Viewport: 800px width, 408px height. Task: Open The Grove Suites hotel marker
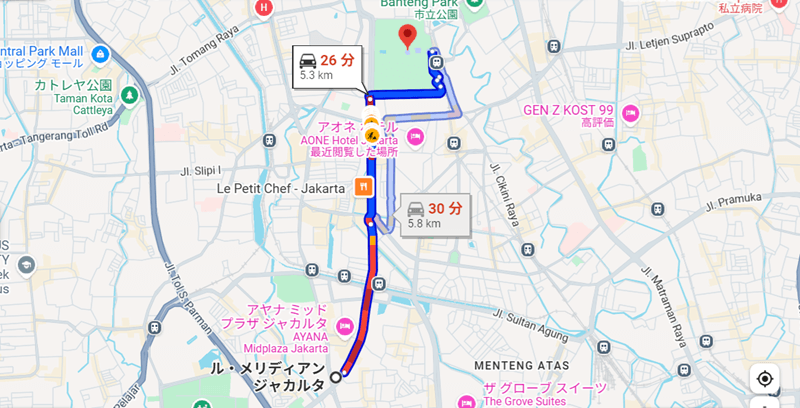tap(466, 401)
